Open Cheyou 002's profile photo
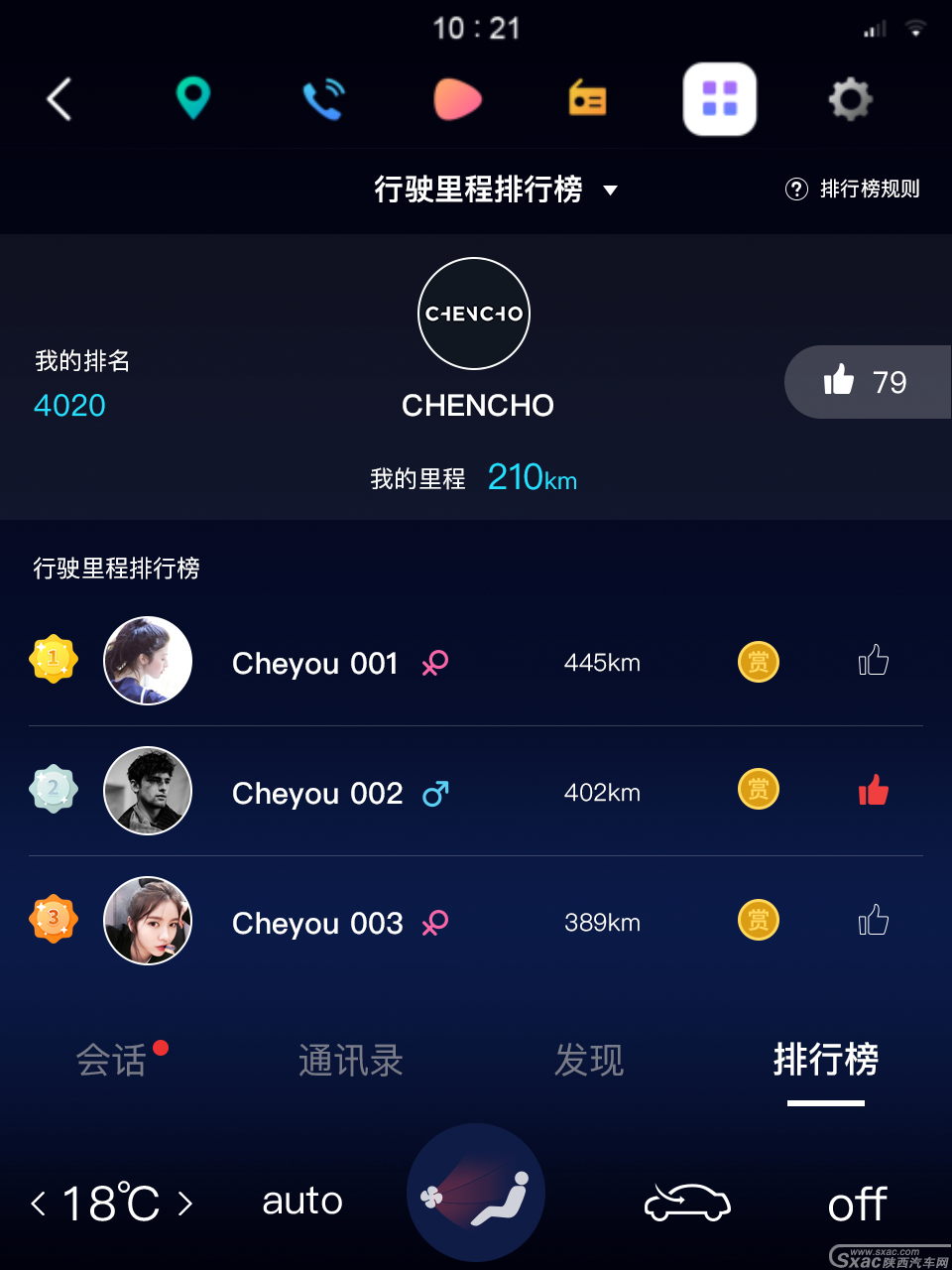Screen dimensions: 952x1270 pos(148,791)
